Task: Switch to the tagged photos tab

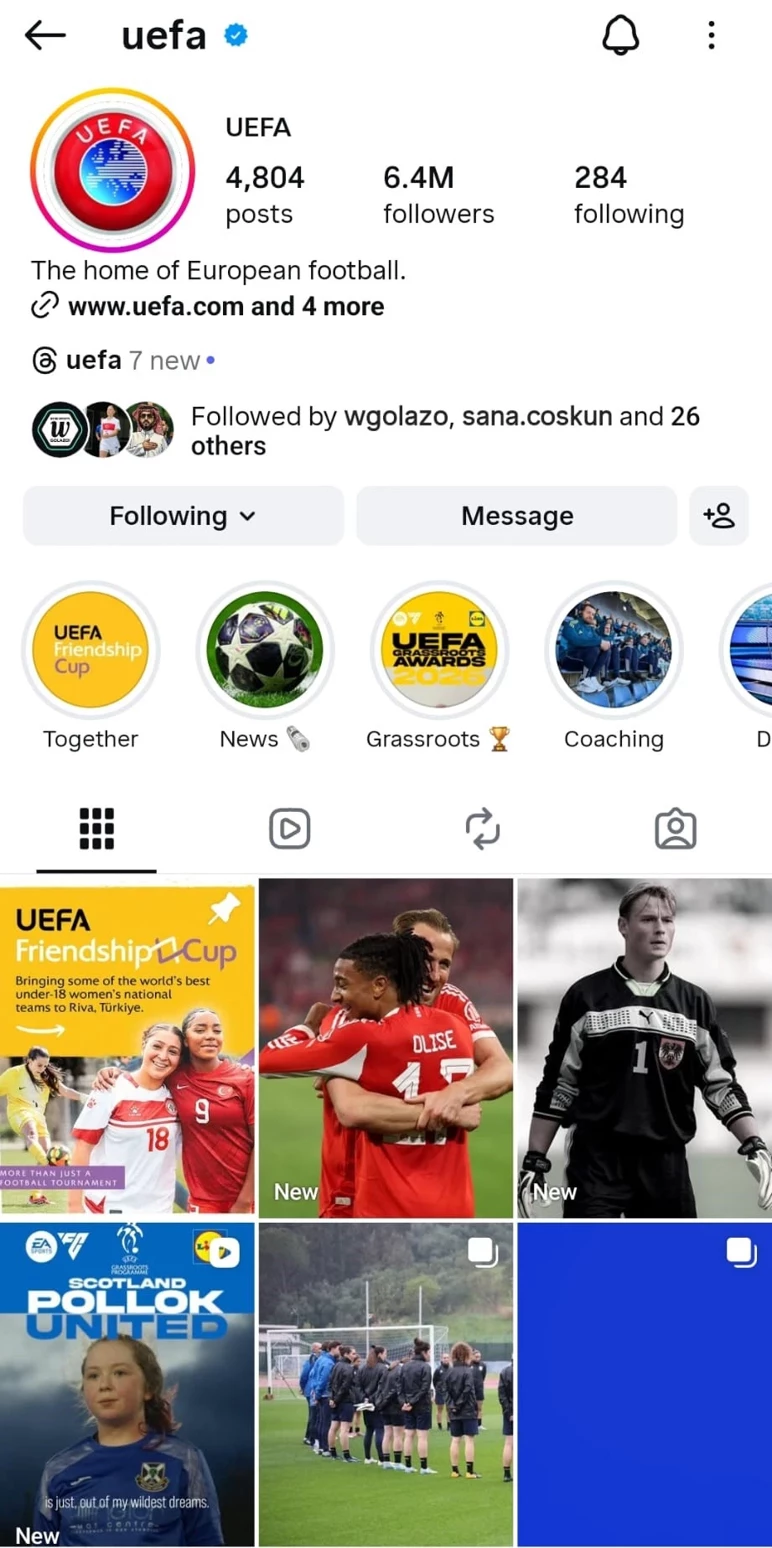Action: coord(675,829)
